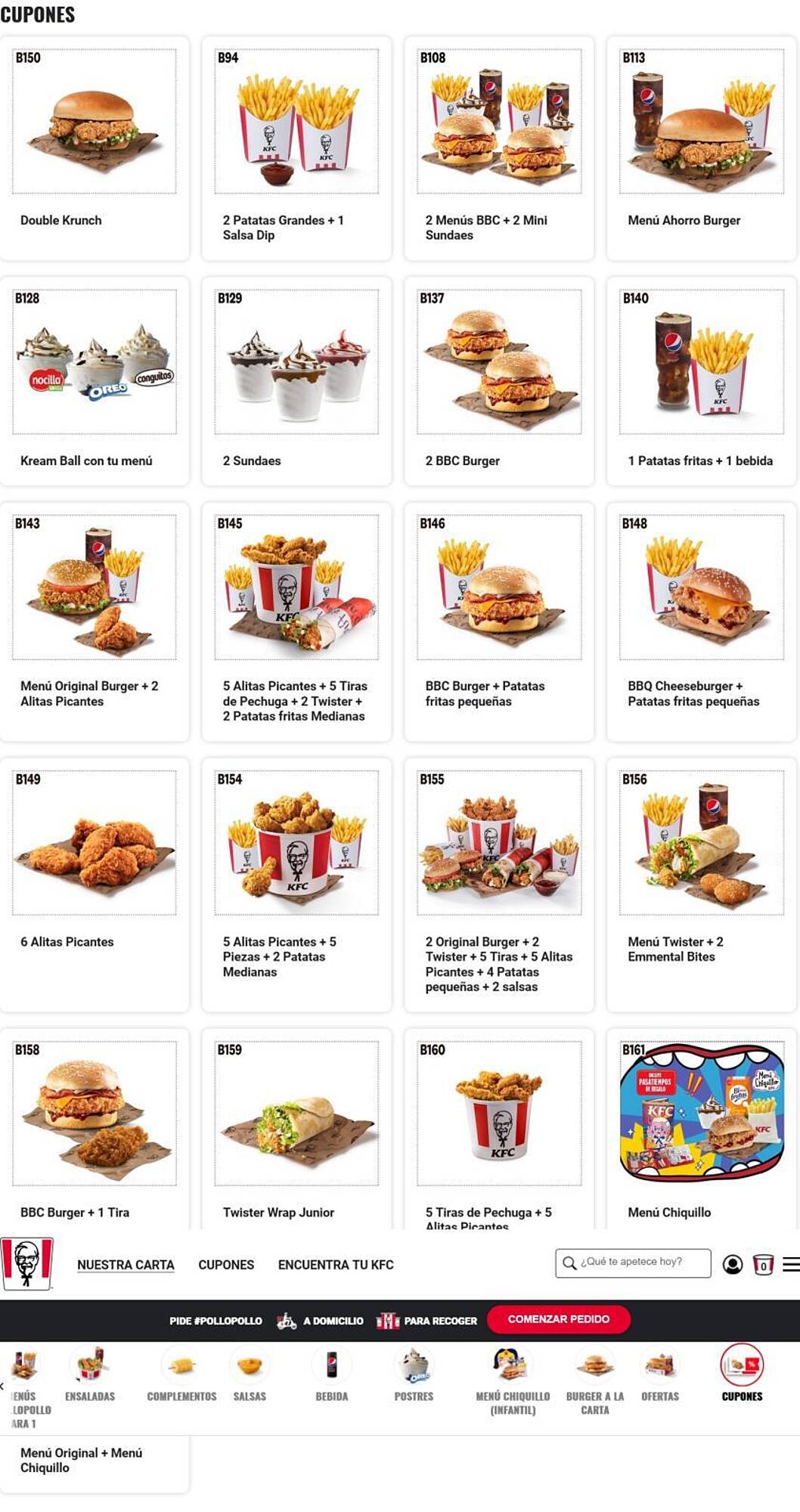Go to Encuentra tu KFC
800x1512 pixels.
pos(335,1265)
